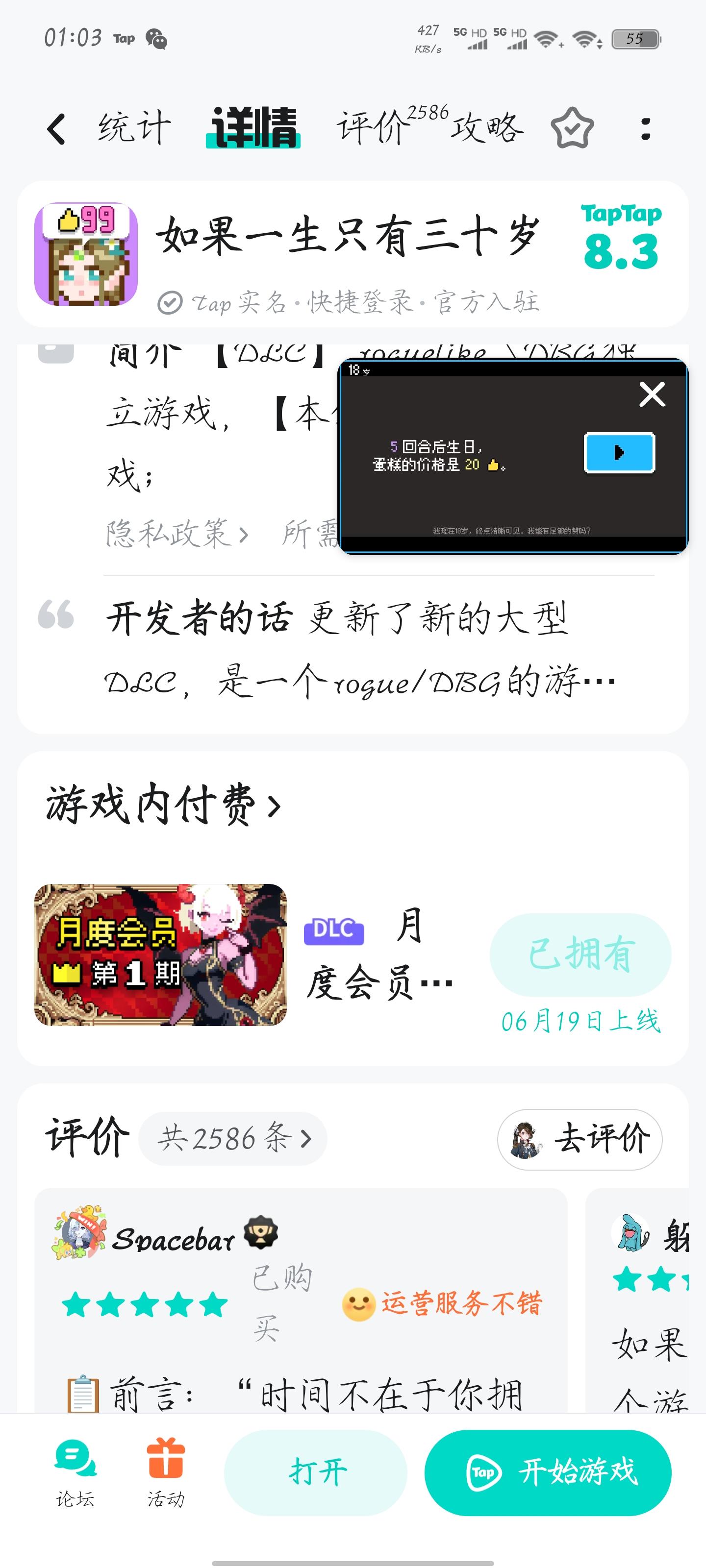Tap the 打开 button
Viewport: 706px width, 1568px height.
pyautogui.click(x=316, y=1472)
